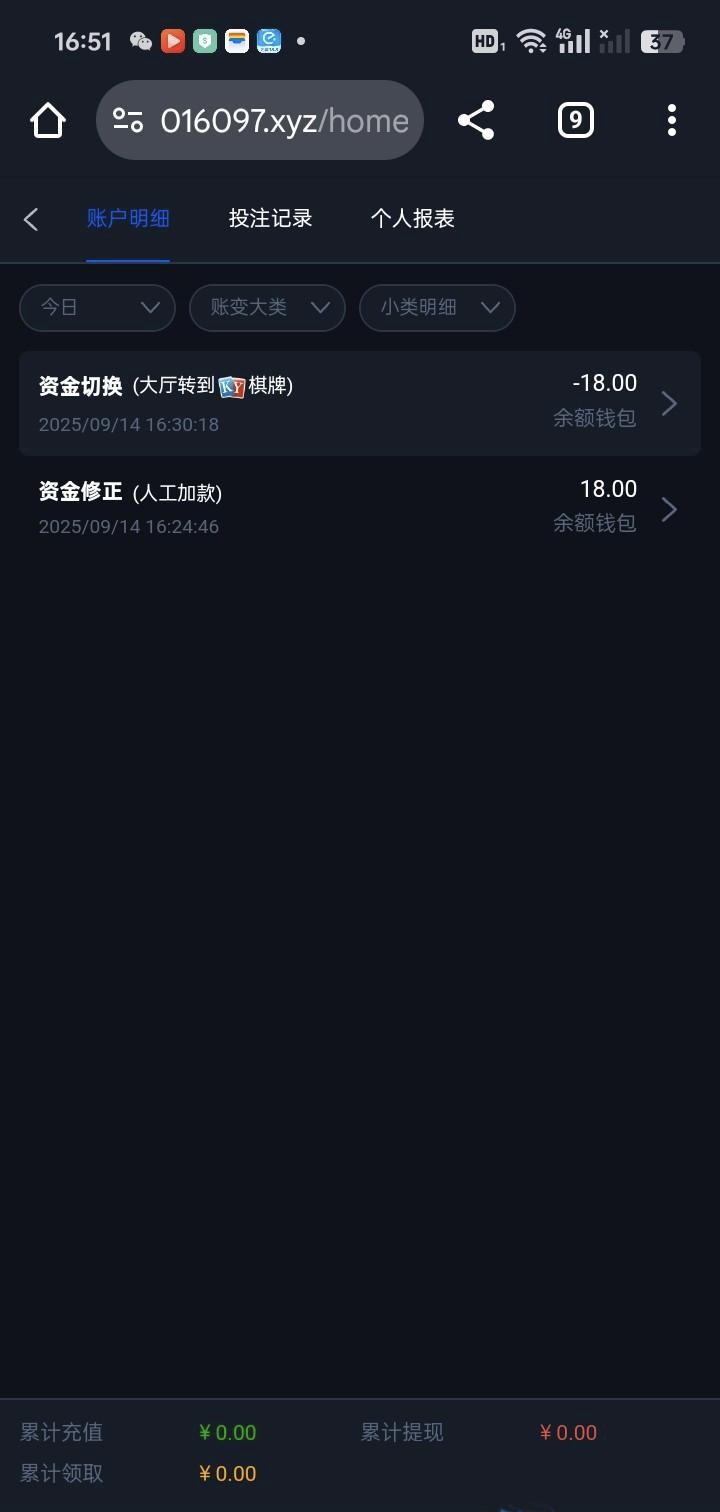Expand the 账变大类 filter dropdown
This screenshot has width=720, height=1512.
click(x=267, y=308)
